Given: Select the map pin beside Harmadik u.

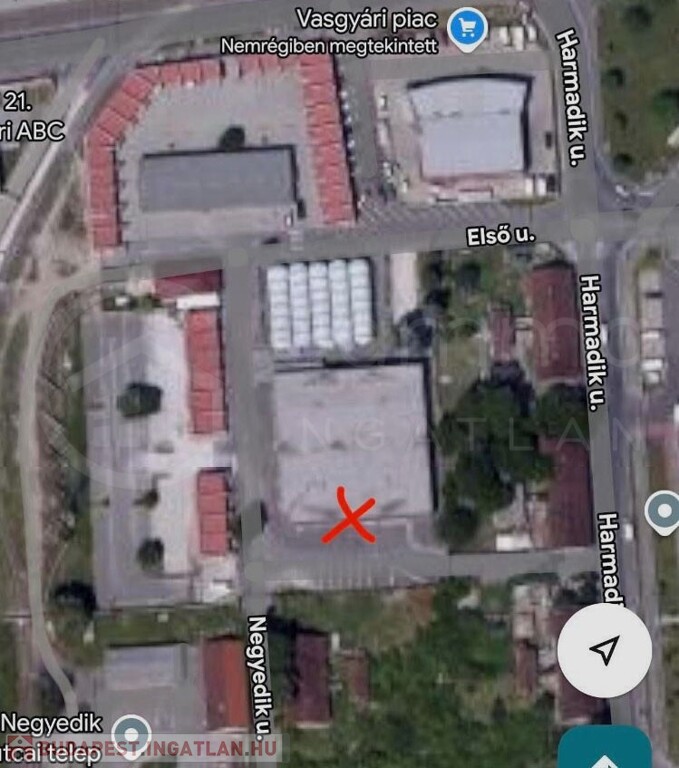Looking at the screenshot, I should point(663,512).
